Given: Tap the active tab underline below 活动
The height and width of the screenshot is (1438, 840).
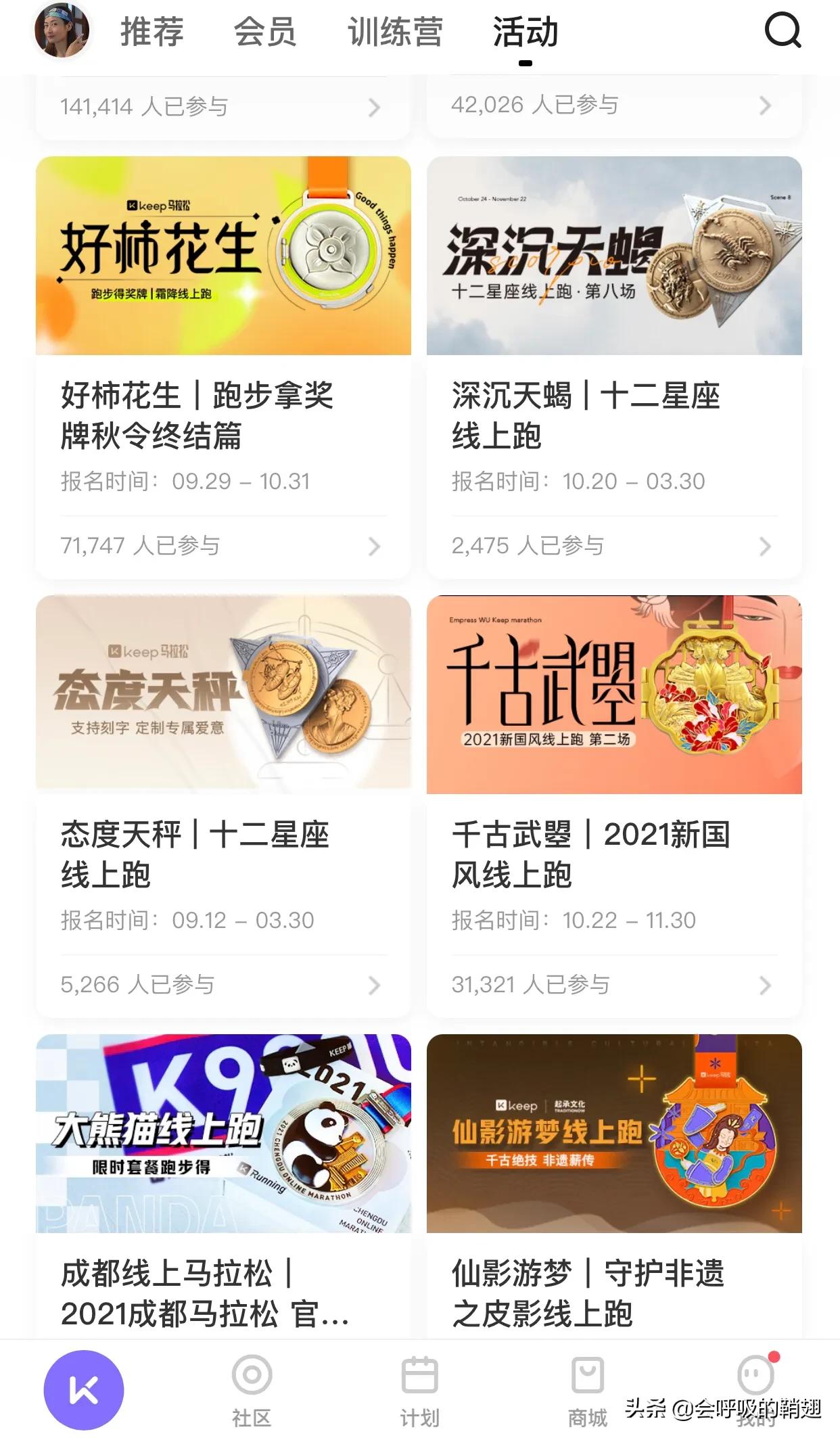Looking at the screenshot, I should (x=524, y=62).
